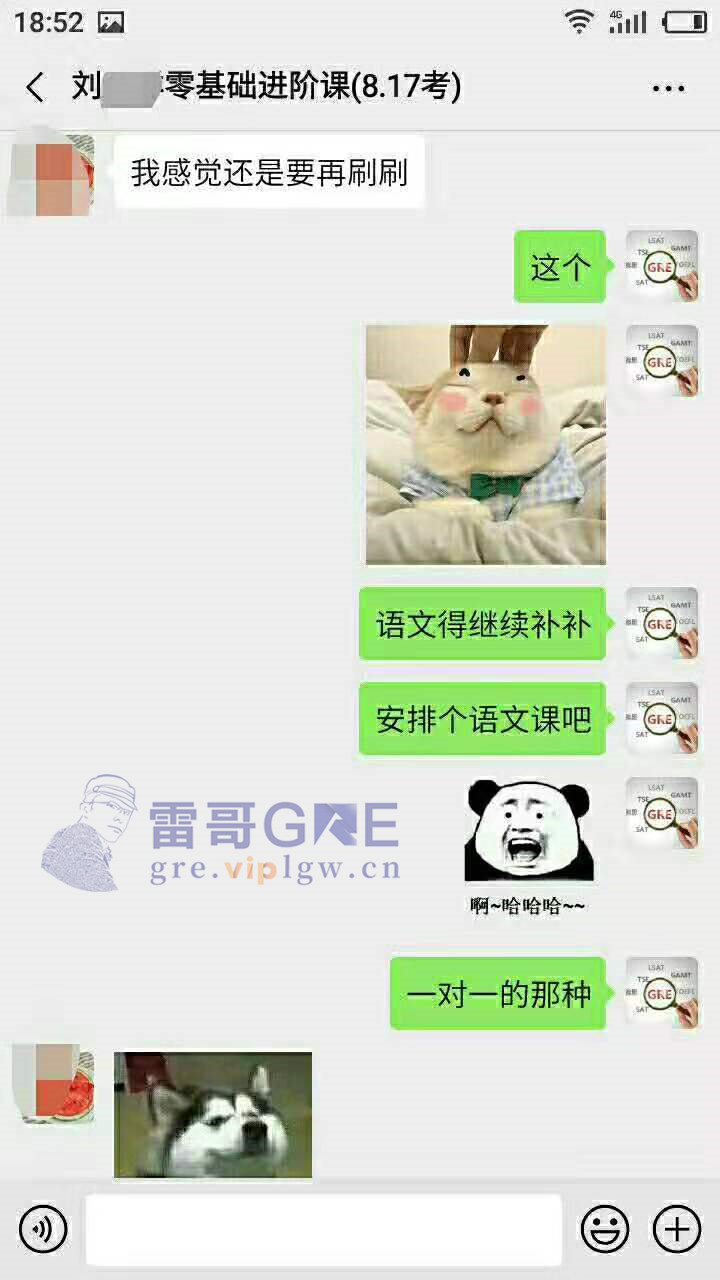720x1280 pixels.
Task: Open the chat details overflow menu
Action: pos(668,88)
